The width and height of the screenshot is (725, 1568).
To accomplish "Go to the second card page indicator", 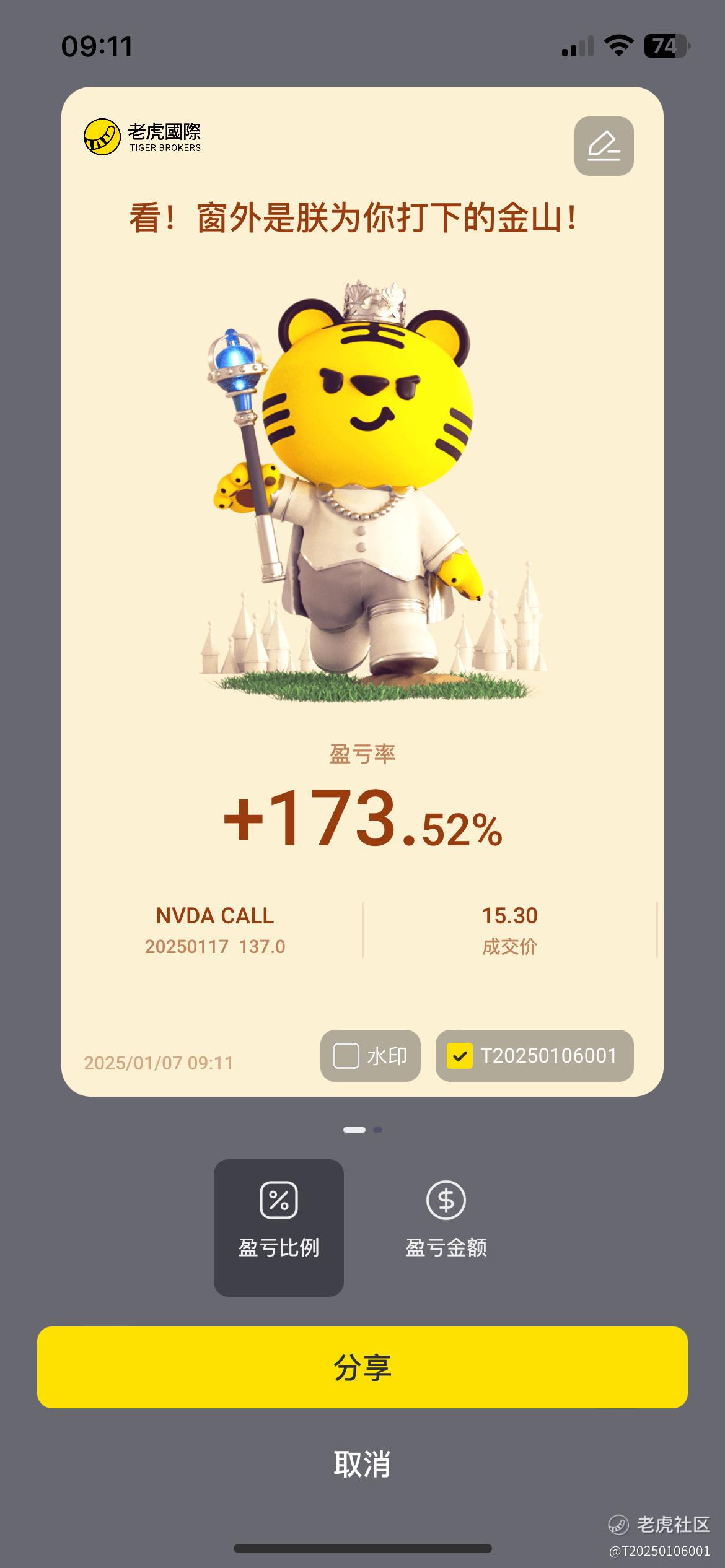I will coord(378,1130).
